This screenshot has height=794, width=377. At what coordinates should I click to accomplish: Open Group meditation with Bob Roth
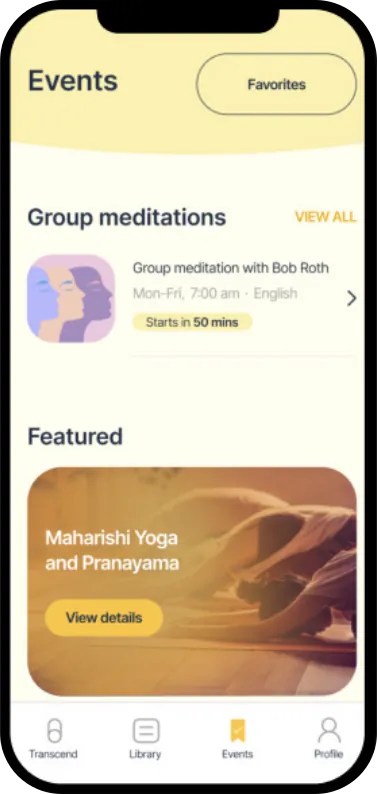[192, 299]
